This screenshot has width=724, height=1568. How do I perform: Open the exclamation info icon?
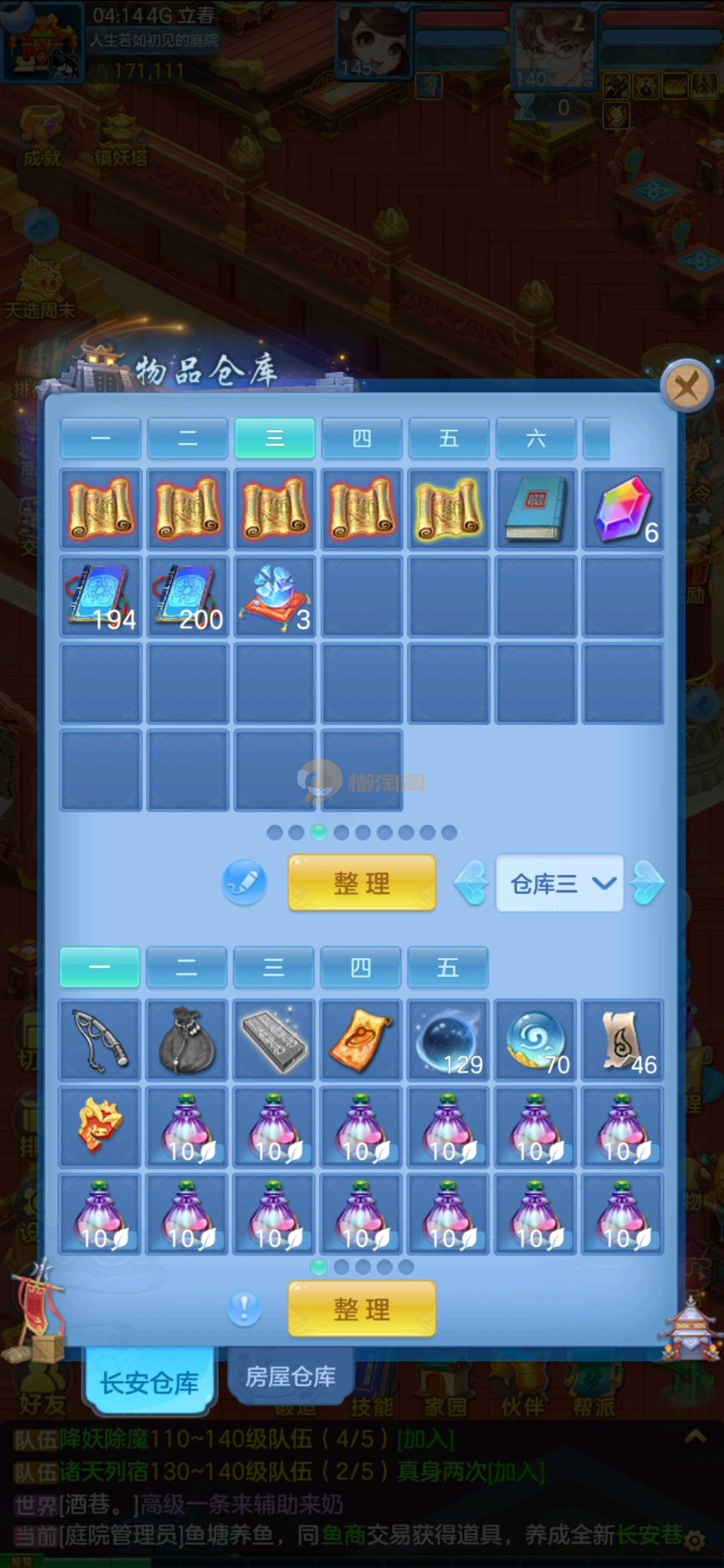coord(244,1309)
